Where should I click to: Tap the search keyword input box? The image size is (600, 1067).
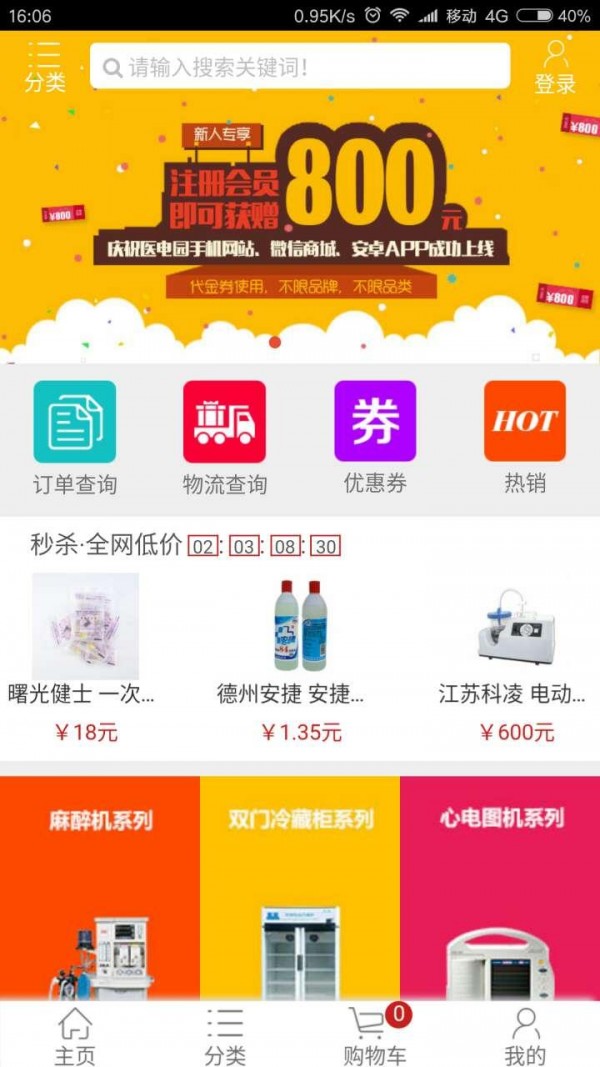click(x=300, y=67)
